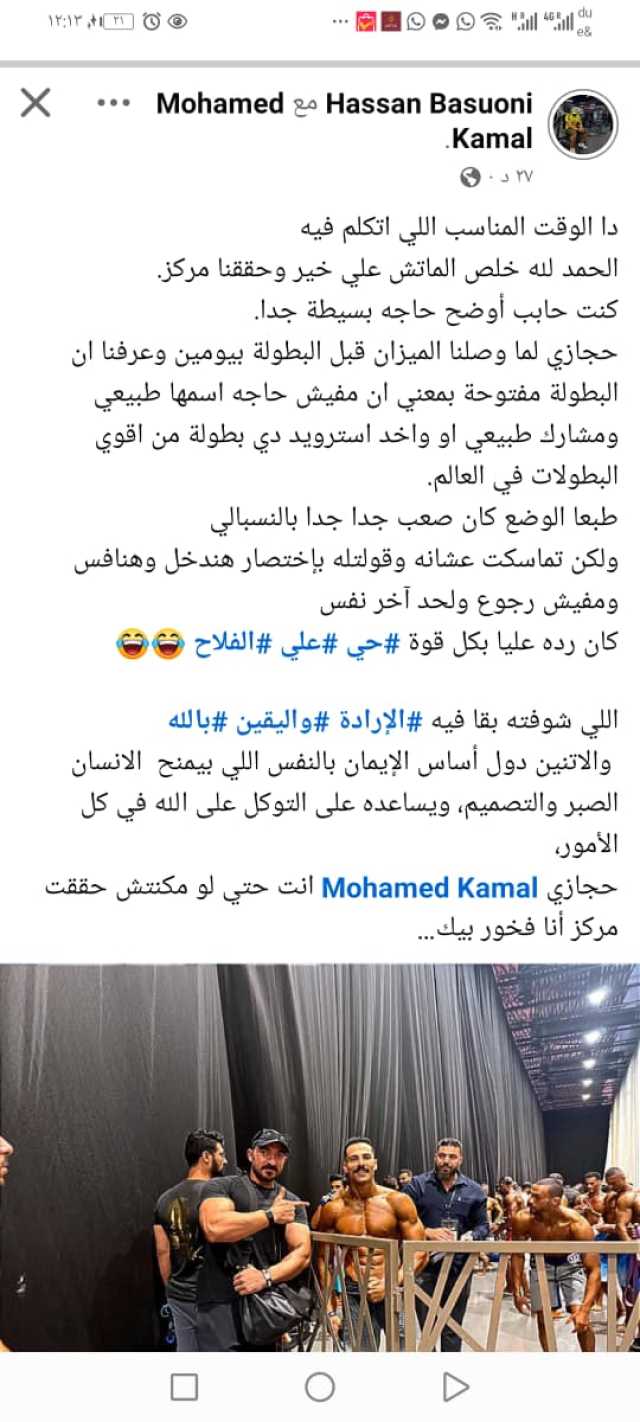Close the post view
Viewport: 640px width, 1422px height.
click(x=35, y=103)
